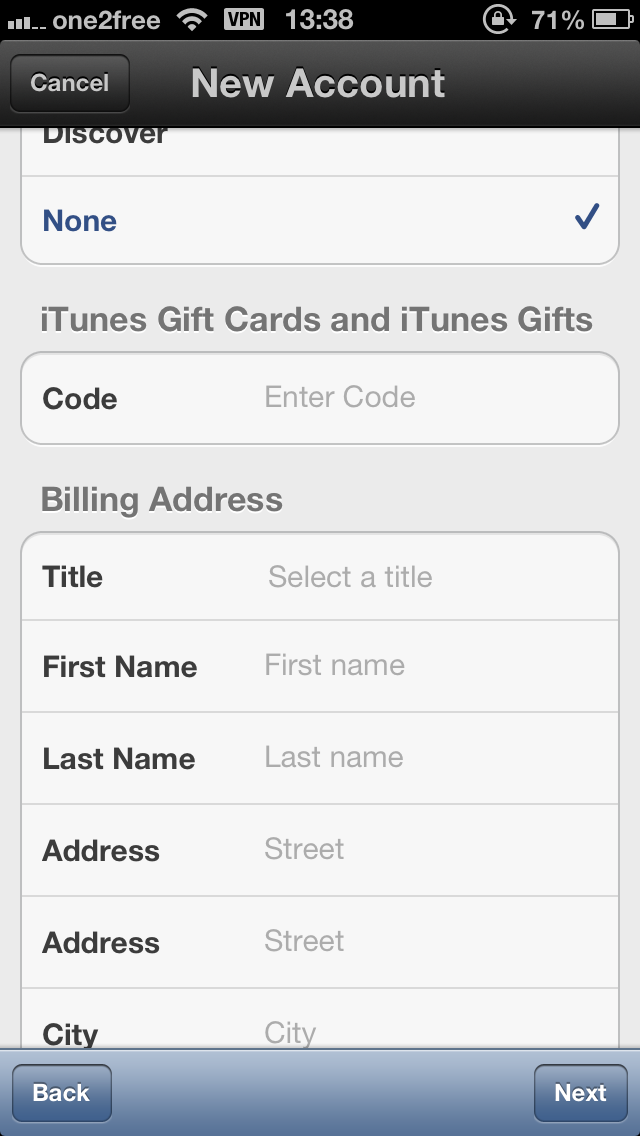Tap the gift card Code field
The width and height of the screenshot is (640, 1136).
pos(430,398)
